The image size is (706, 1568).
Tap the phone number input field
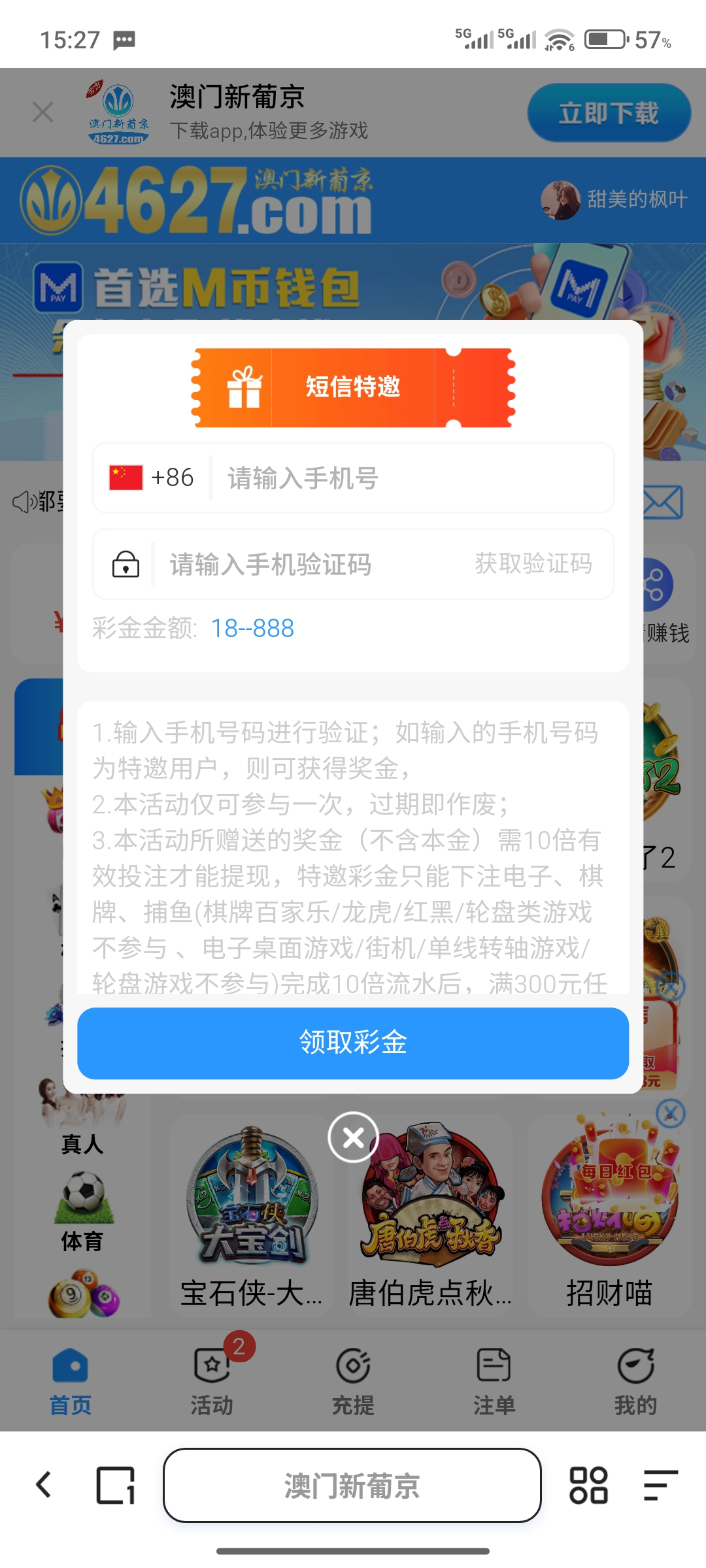(412, 478)
